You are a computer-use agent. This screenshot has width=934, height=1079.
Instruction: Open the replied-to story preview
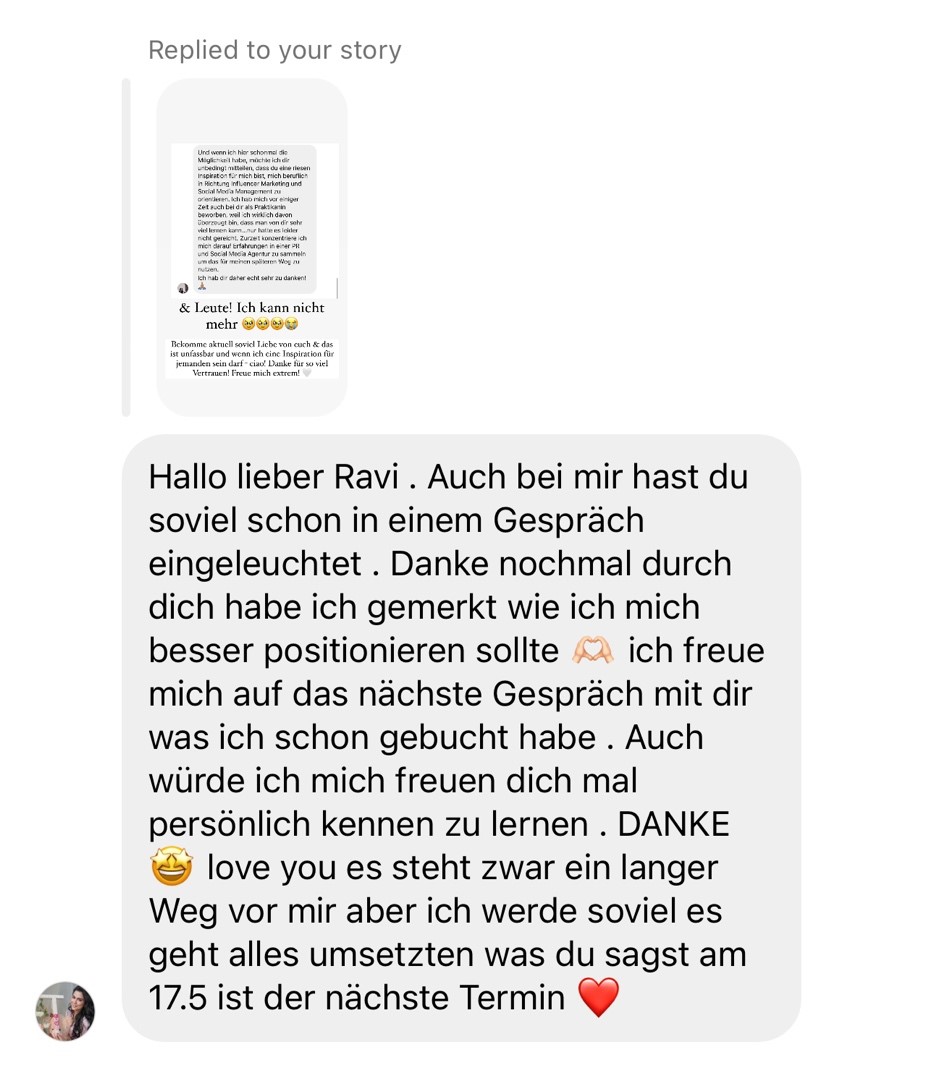click(252, 247)
